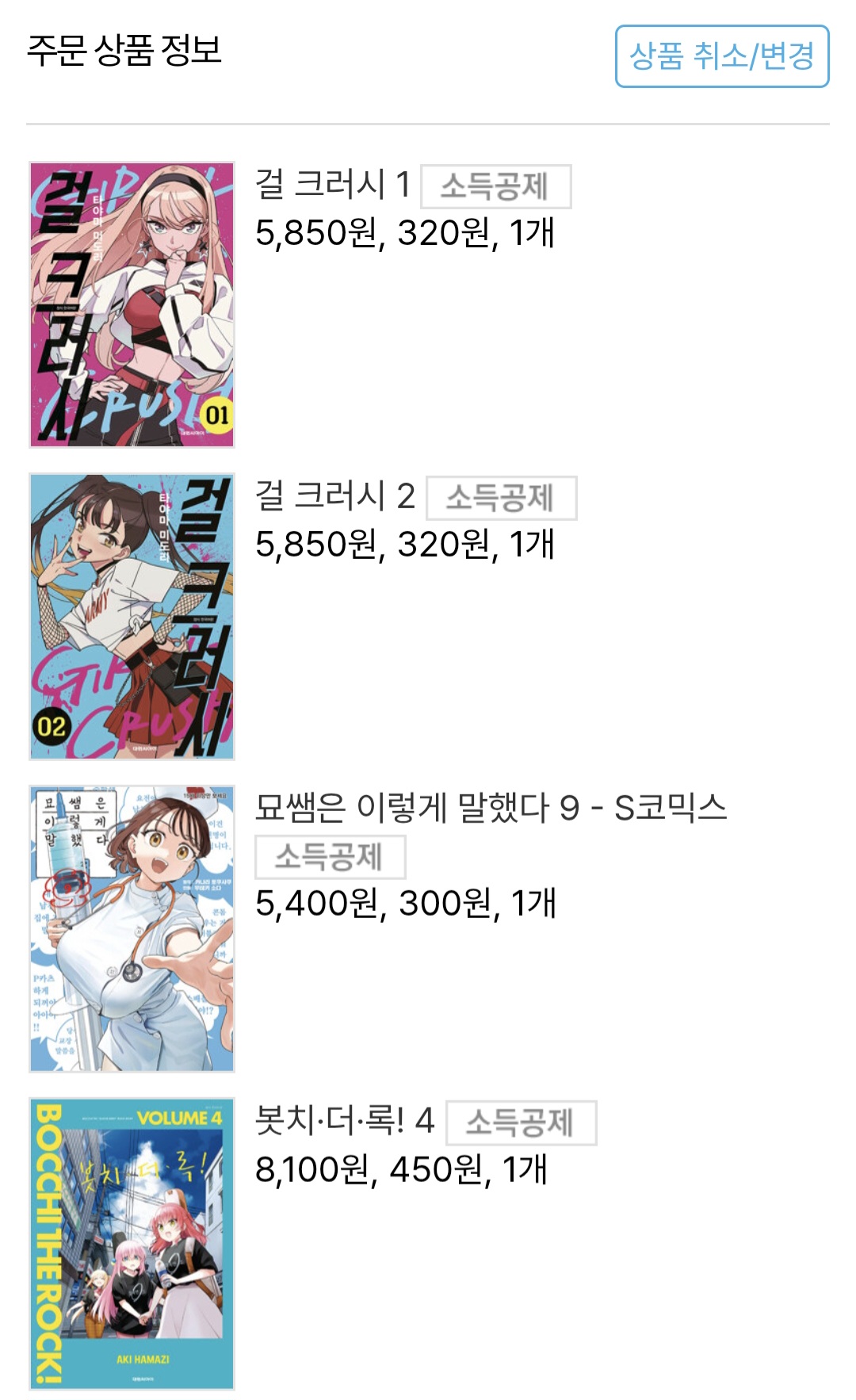Open 묘쌤은 이렇게 말했다 9 - S코믹스 title
Image resolution: width=856 pixels, height=1400 pixels.
coord(491,808)
